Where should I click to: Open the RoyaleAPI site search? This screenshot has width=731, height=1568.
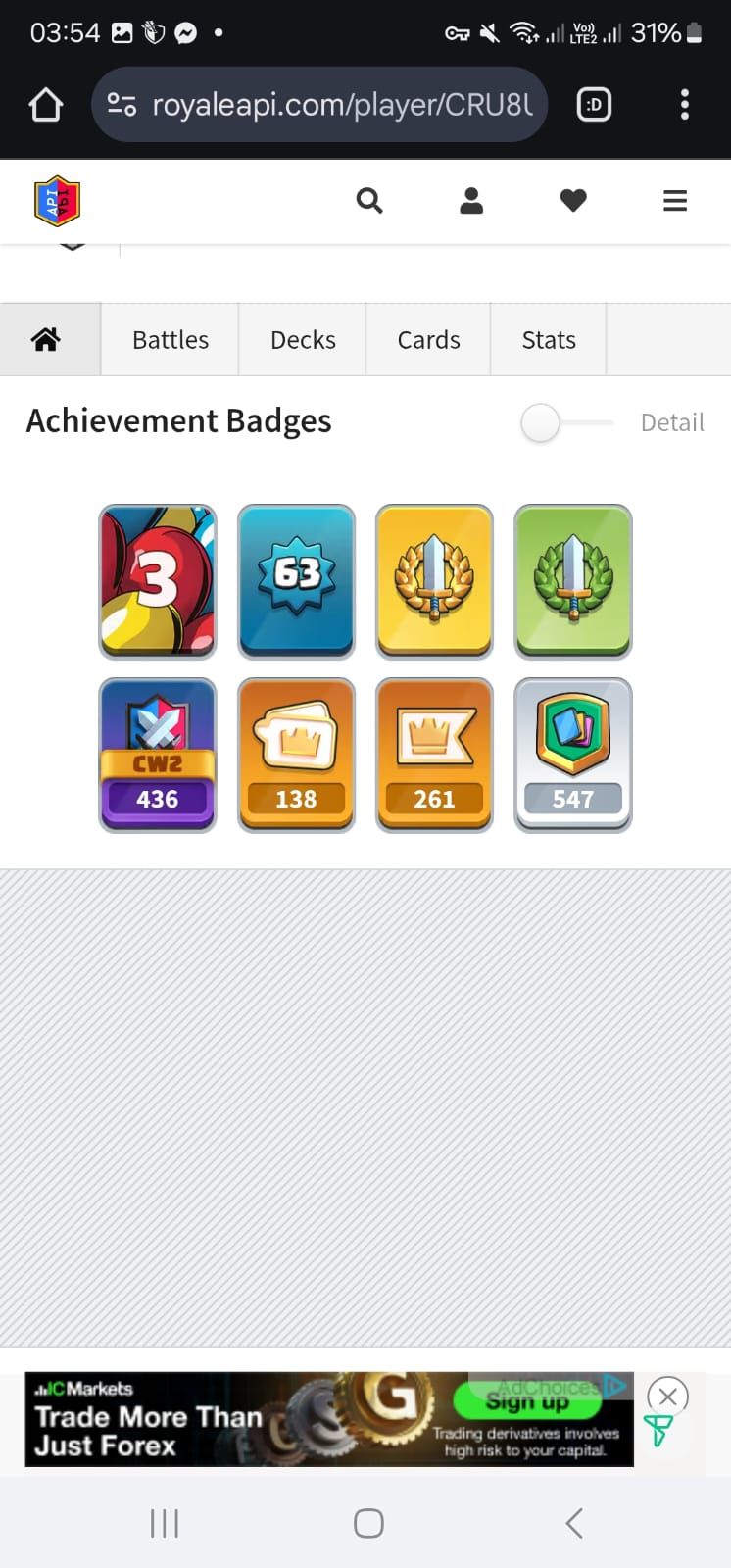coord(369,201)
